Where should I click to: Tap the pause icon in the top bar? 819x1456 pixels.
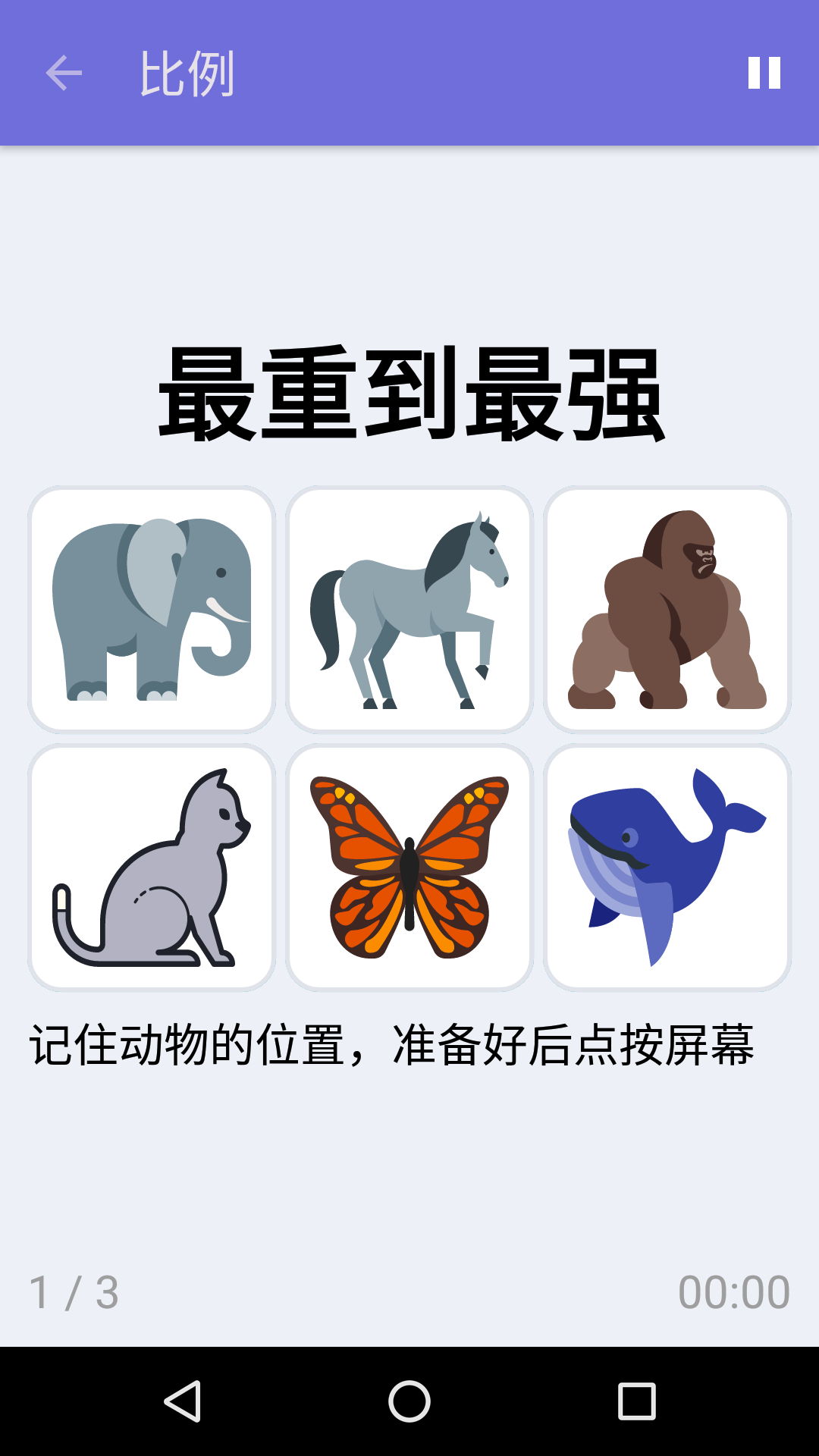tap(764, 72)
